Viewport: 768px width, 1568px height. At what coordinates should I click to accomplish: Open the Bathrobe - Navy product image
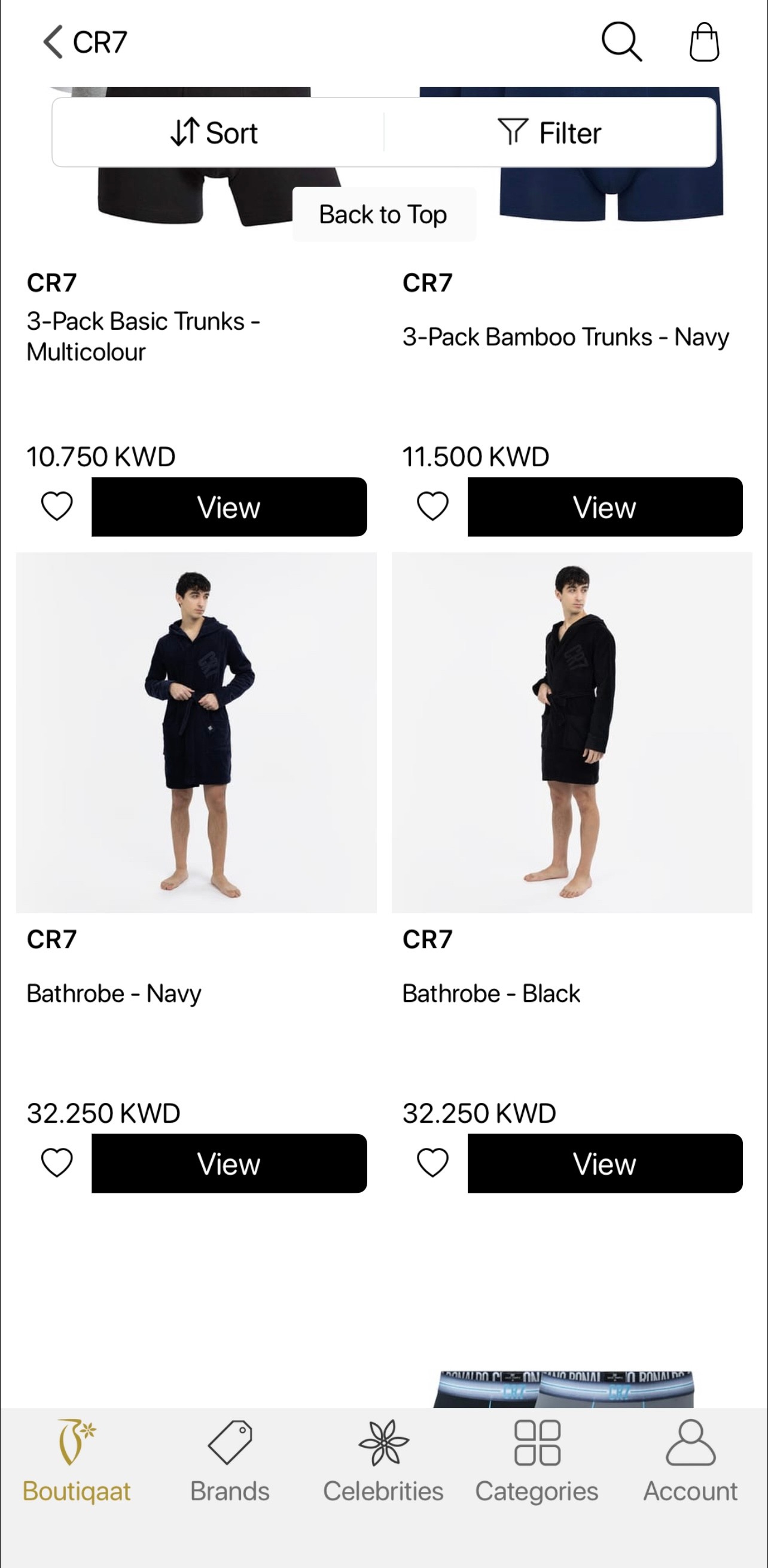196,733
